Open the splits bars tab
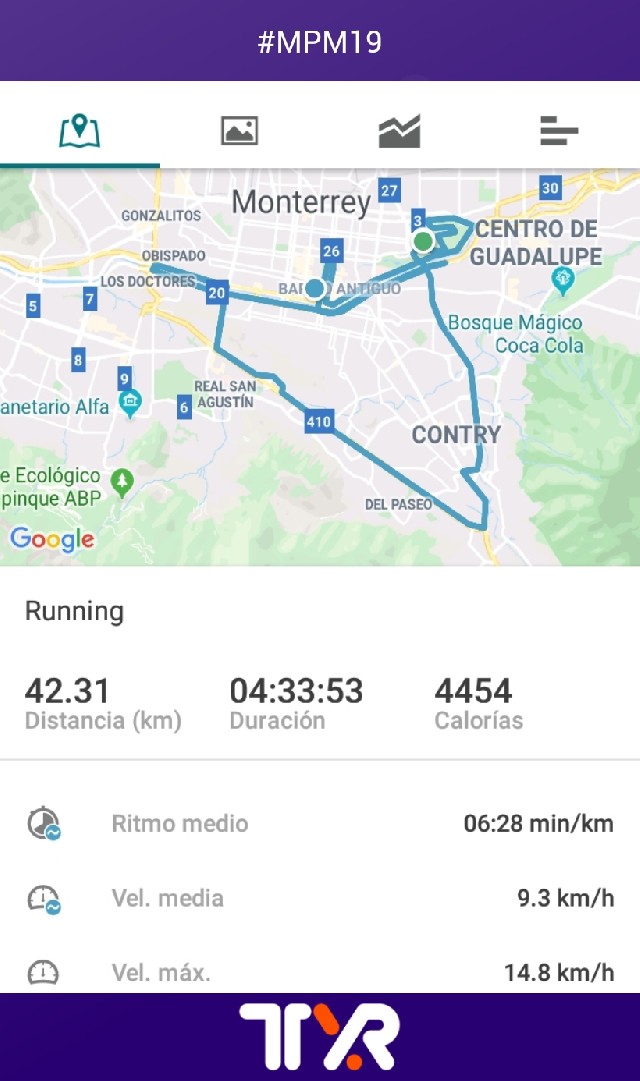Viewport: 640px width, 1081px height. (x=559, y=131)
